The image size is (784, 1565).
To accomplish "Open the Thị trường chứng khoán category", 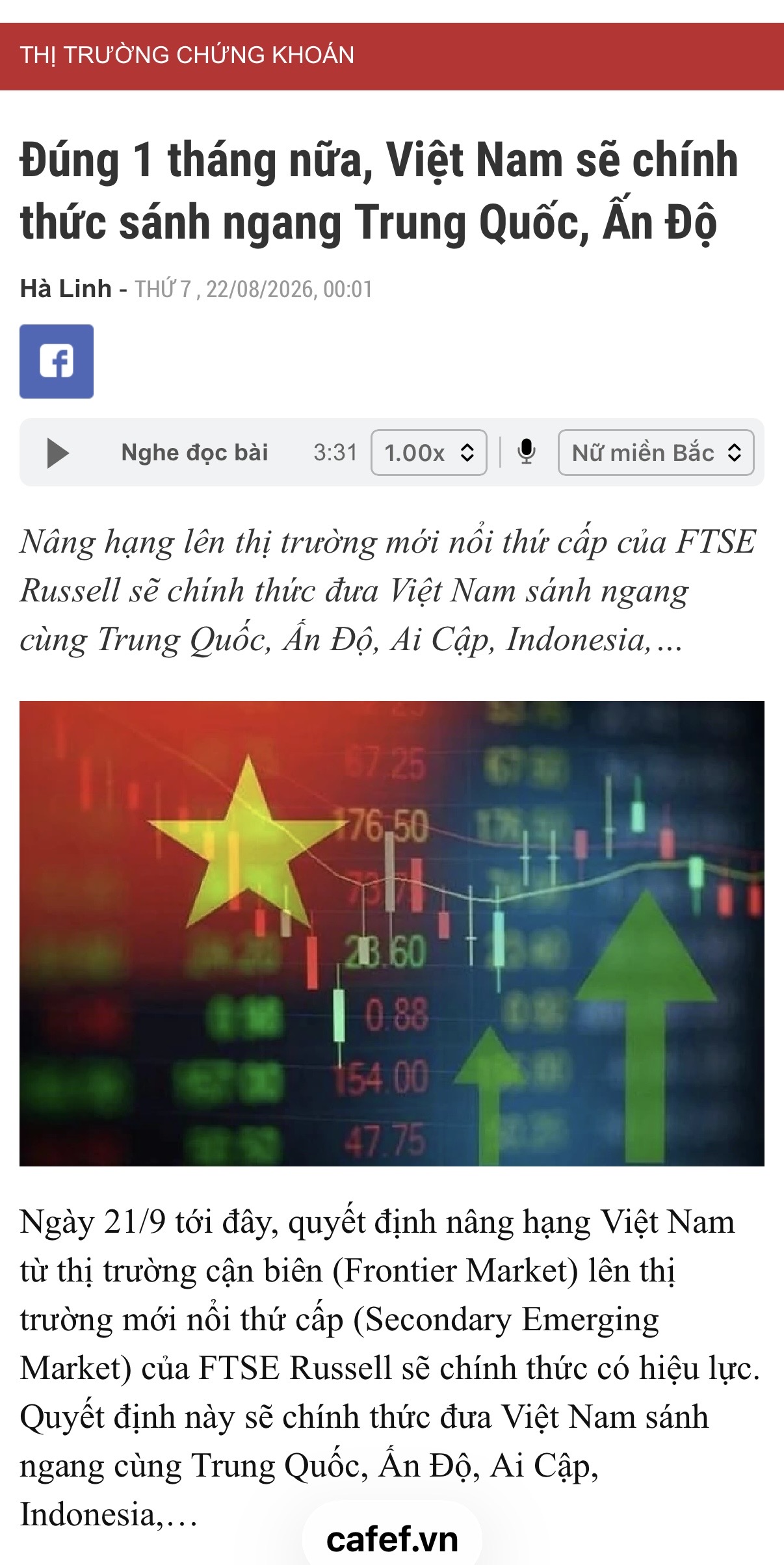I will [x=187, y=55].
